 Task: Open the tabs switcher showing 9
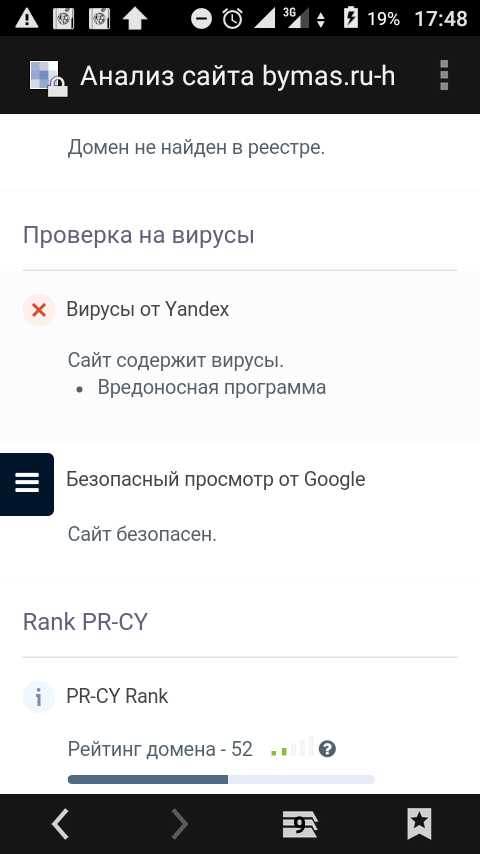[x=300, y=825]
